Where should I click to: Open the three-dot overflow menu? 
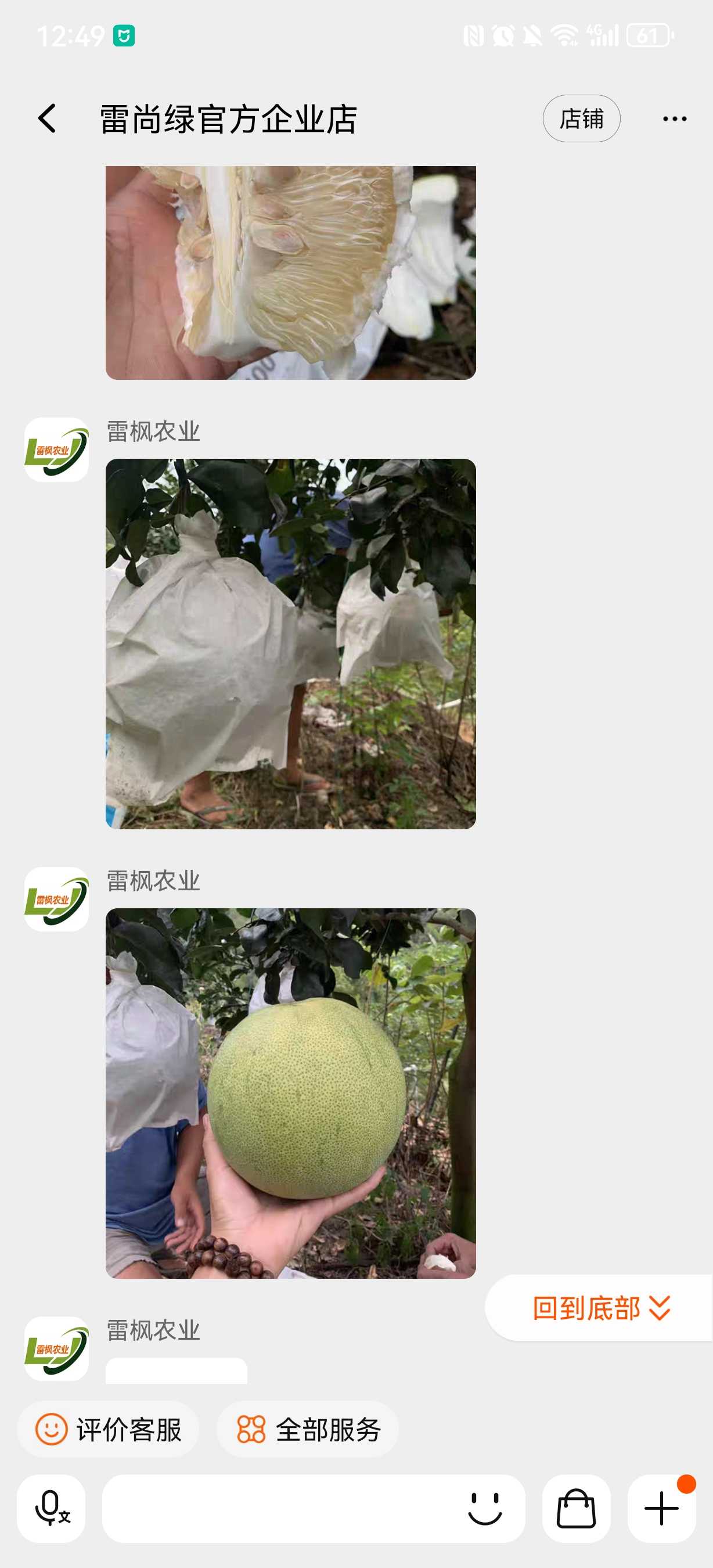click(x=674, y=118)
